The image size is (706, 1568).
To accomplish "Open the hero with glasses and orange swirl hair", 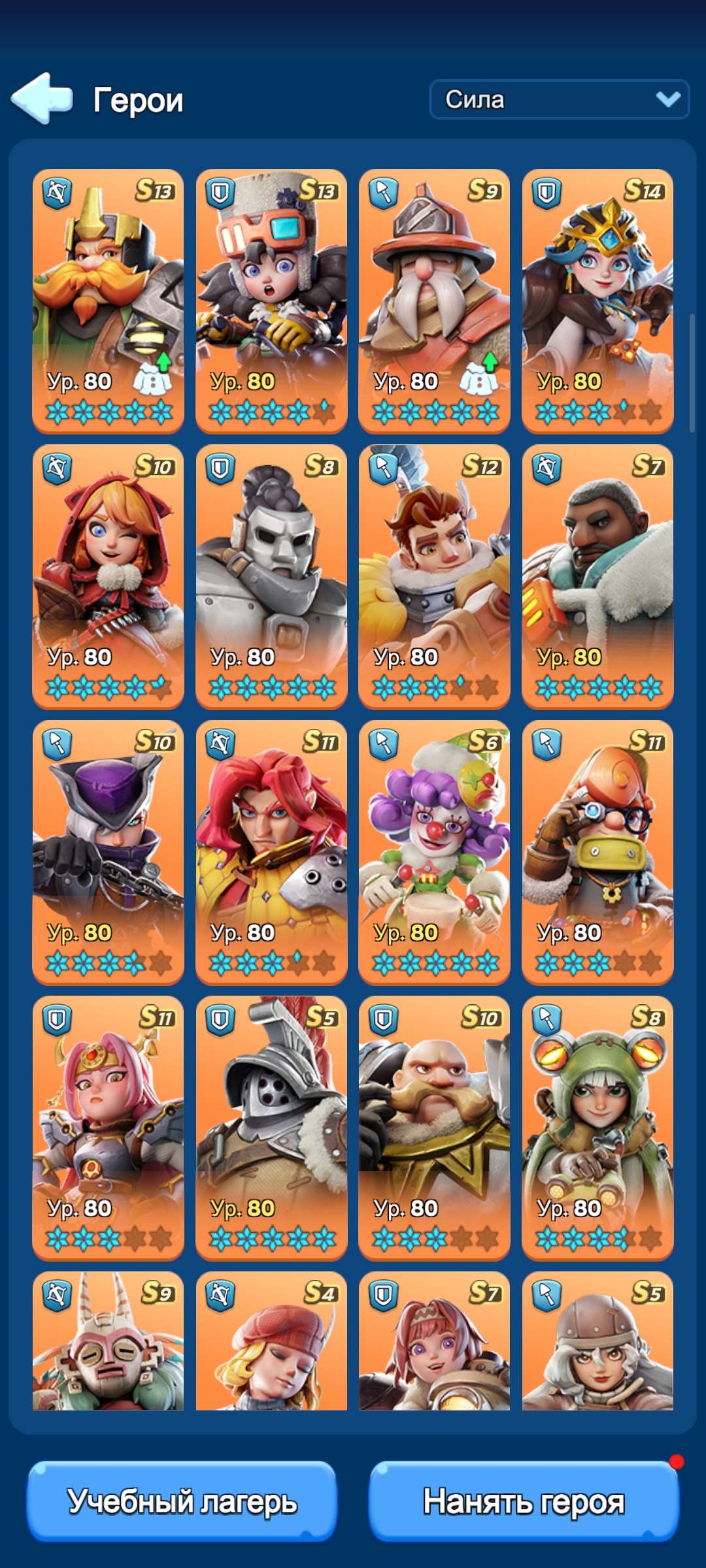I will pyautogui.click(x=597, y=852).
